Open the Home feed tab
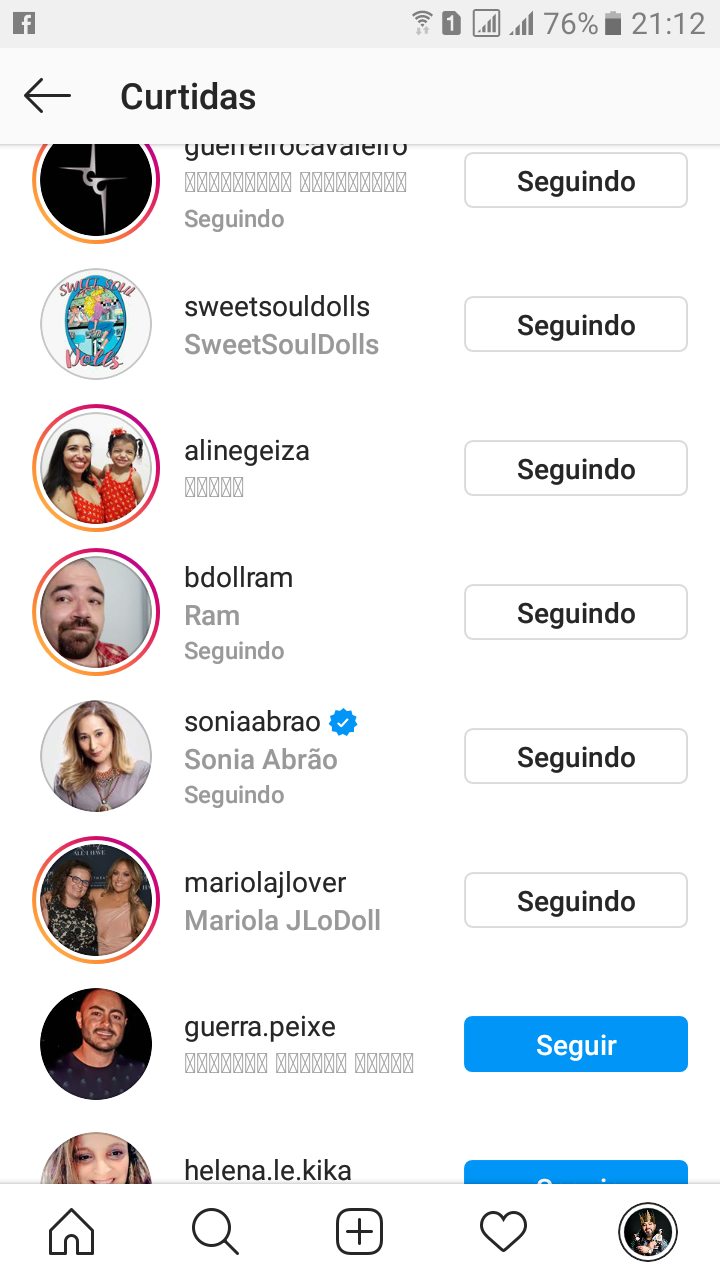Viewport: 720px width, 1280px height. [72, 1231]
